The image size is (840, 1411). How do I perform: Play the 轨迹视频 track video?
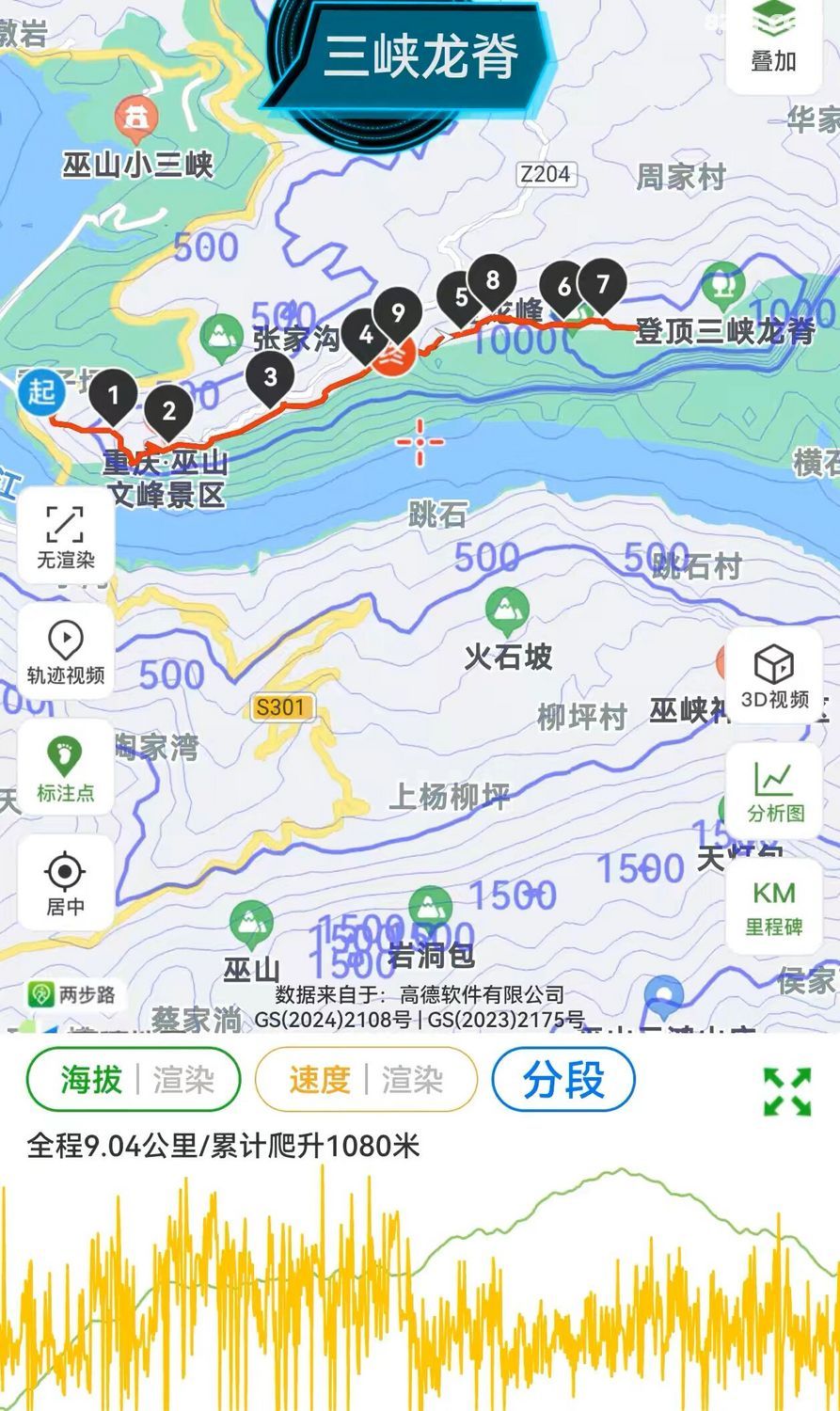click(x=65, y=653)
